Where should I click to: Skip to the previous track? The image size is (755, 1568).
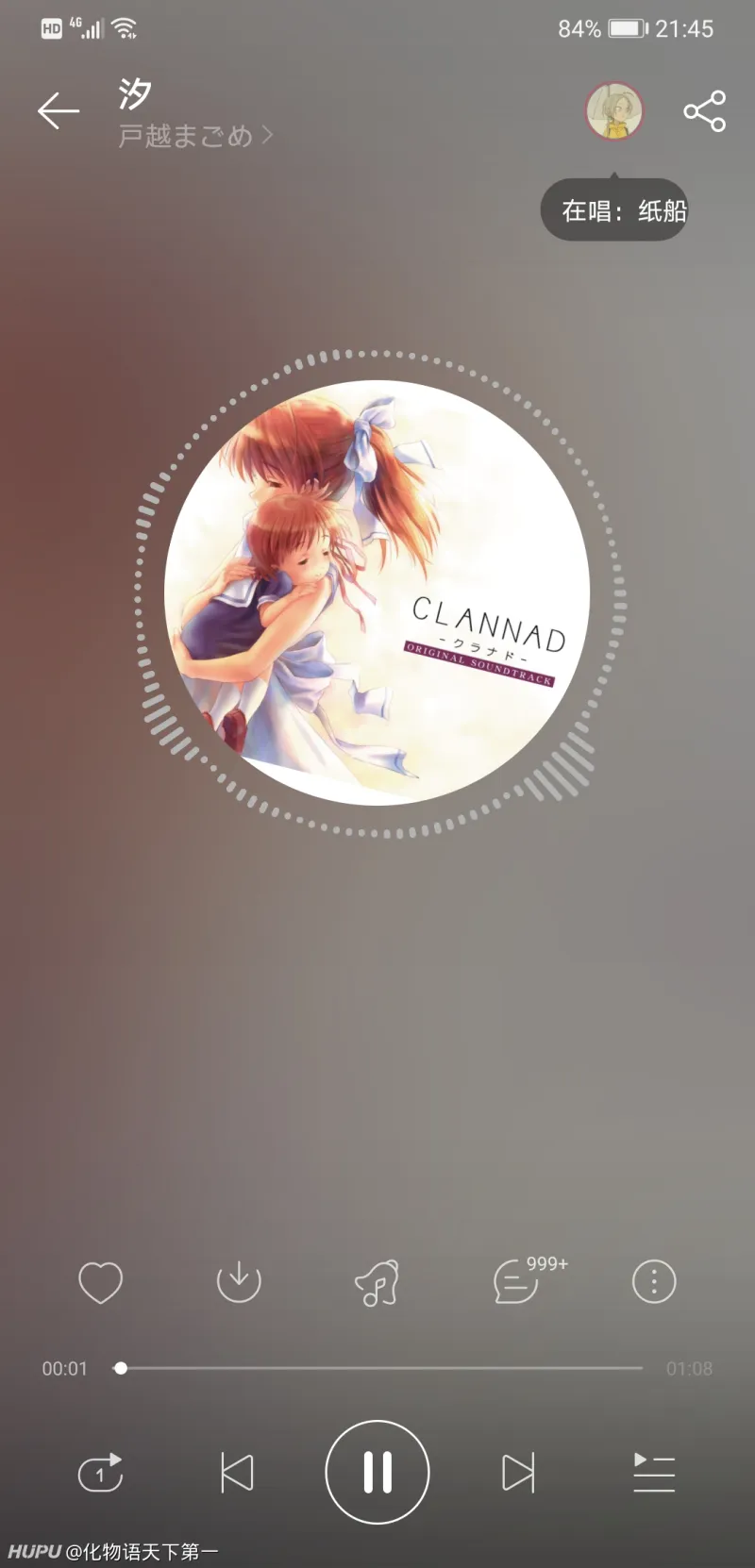point(237,1472)
